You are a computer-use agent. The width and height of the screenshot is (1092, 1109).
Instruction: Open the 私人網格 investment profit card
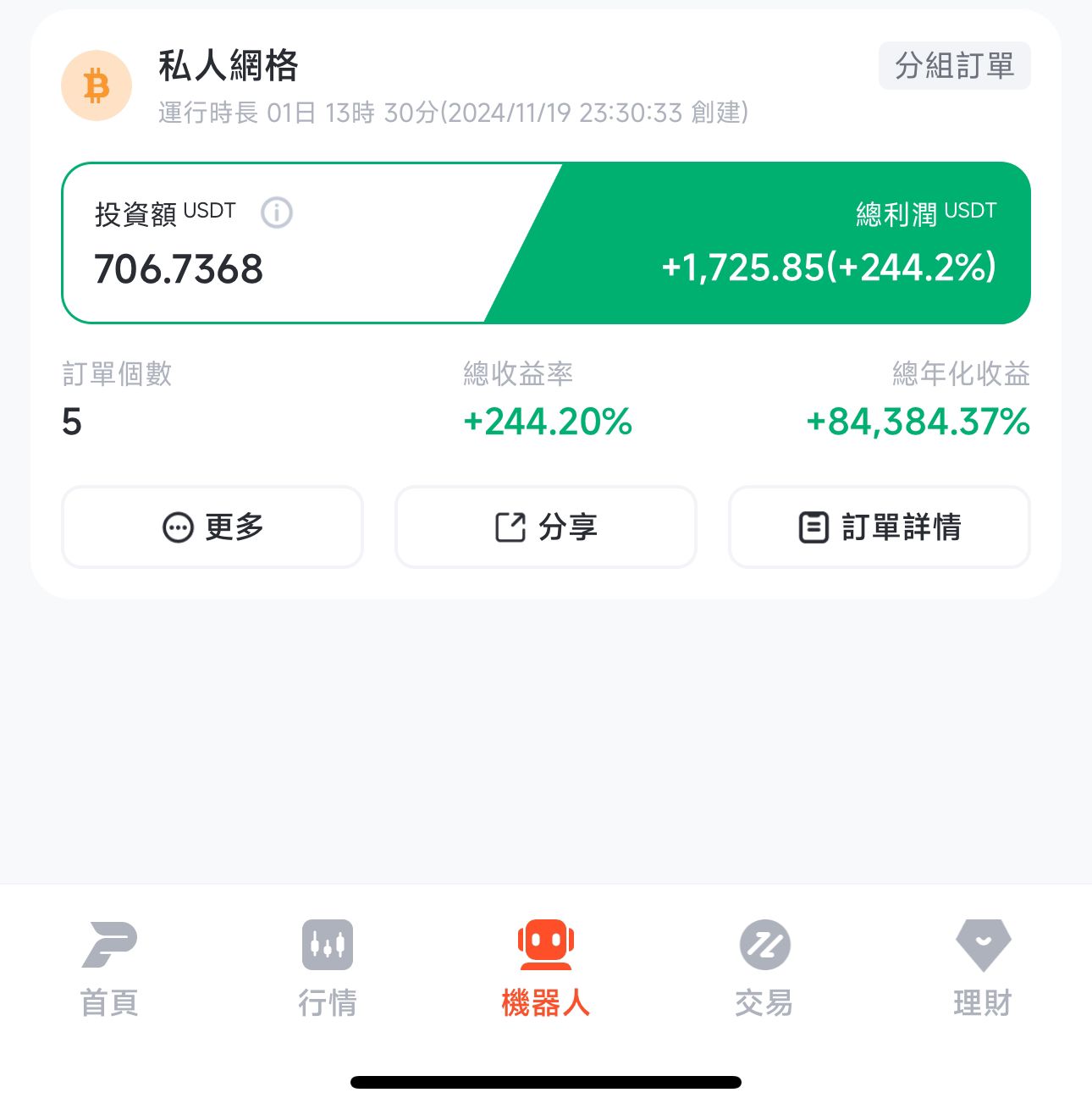[546, 243]
